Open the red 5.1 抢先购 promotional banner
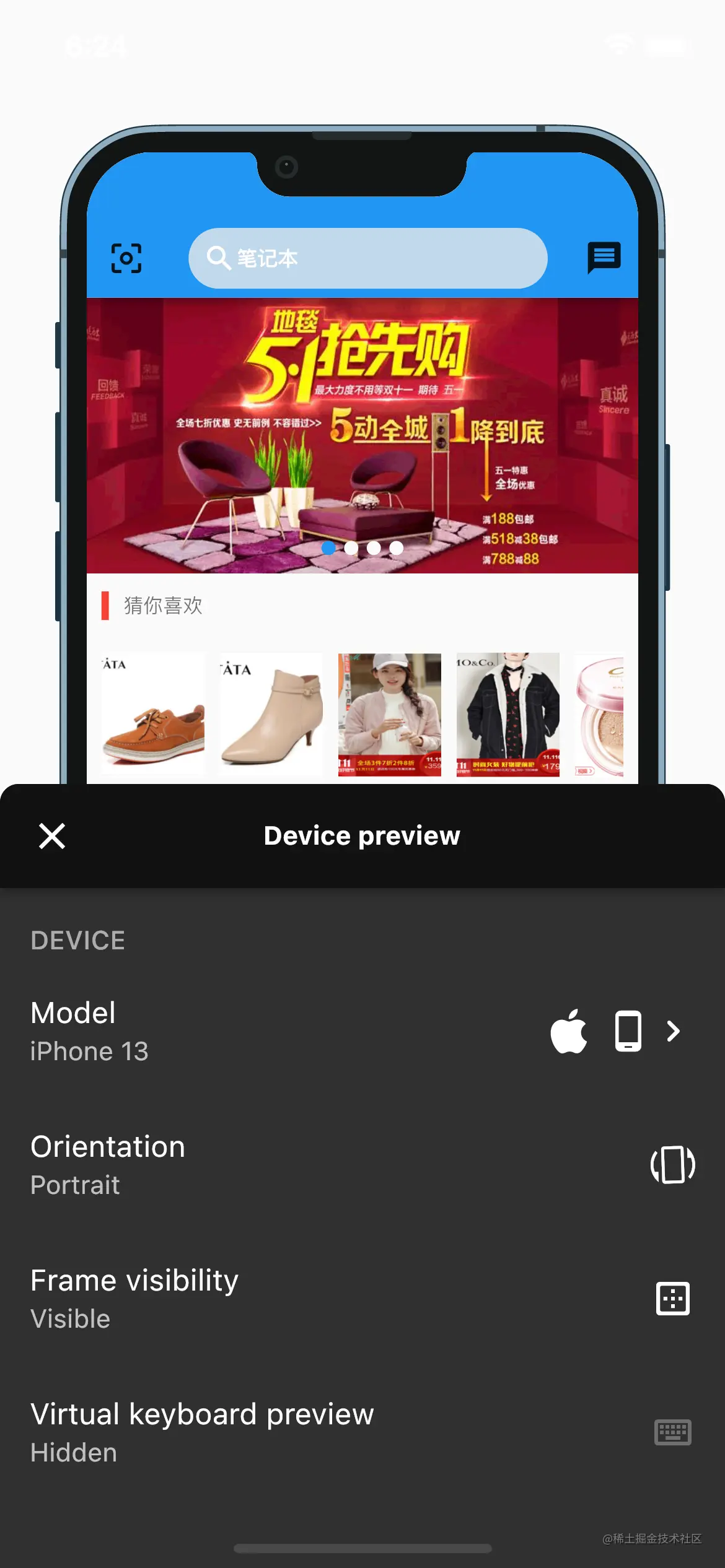 362,435
